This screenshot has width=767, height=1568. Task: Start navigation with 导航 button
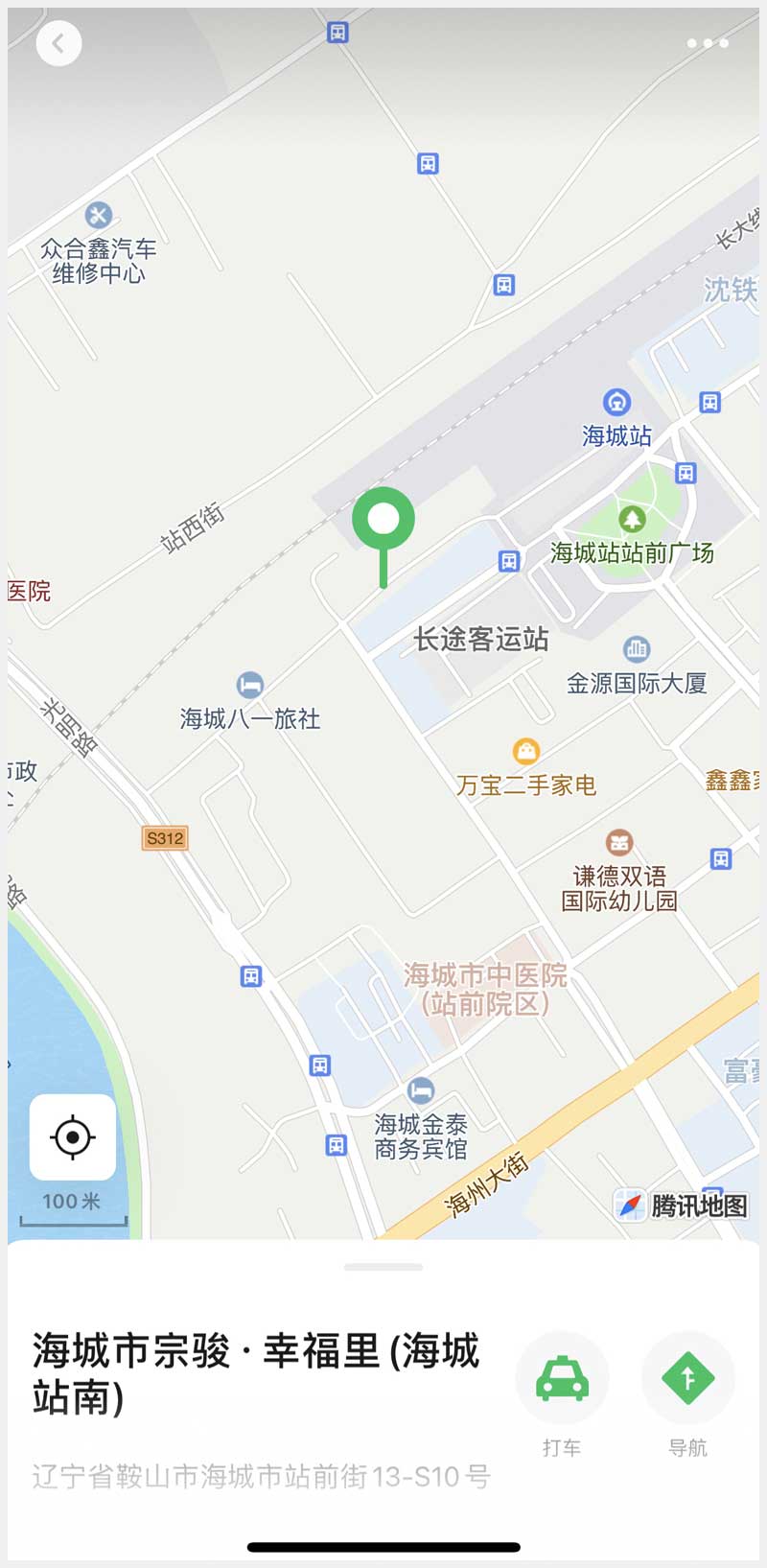coord(687,1379)
